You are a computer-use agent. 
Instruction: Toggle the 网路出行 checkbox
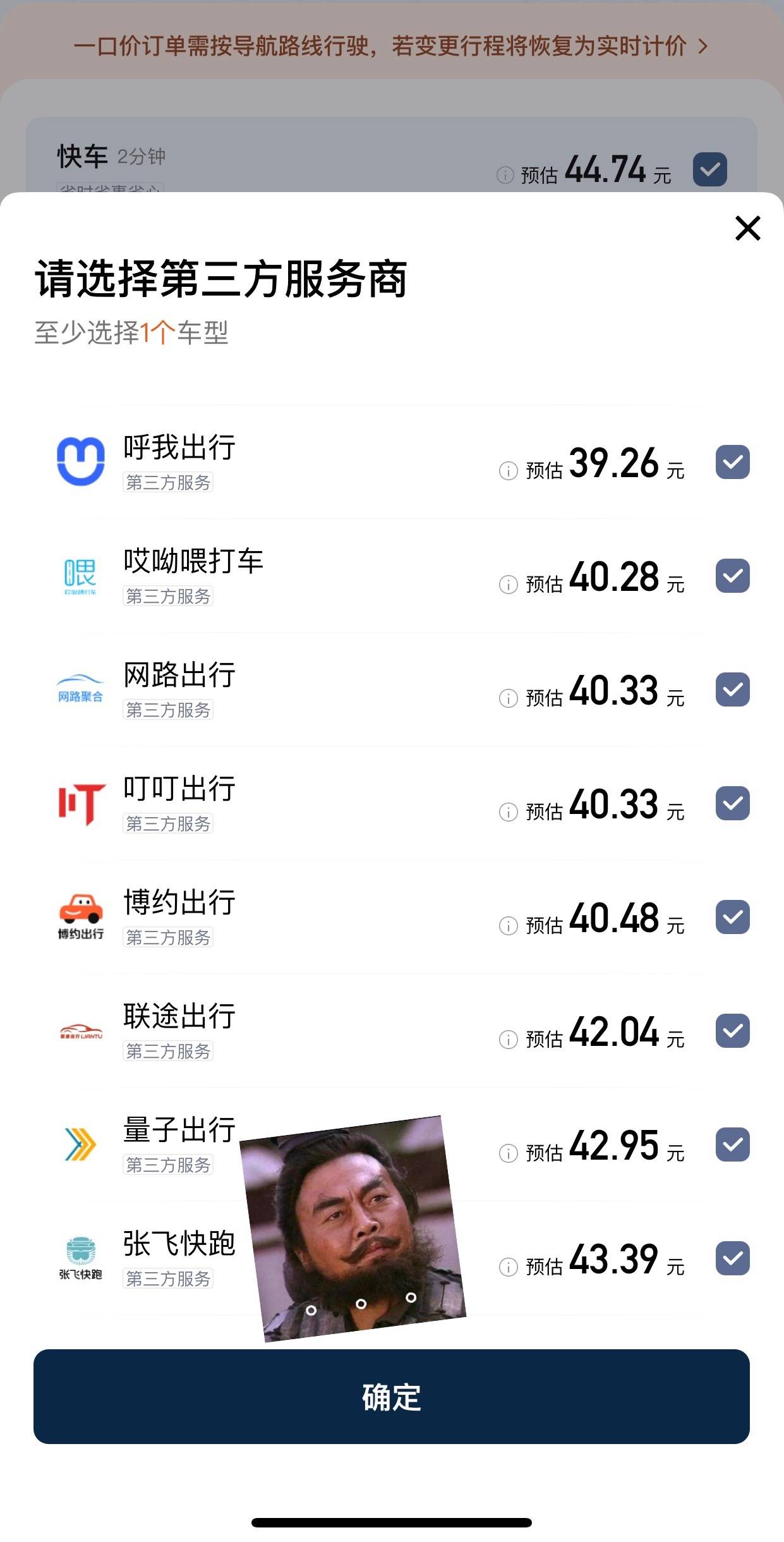[x=732, y=689]
